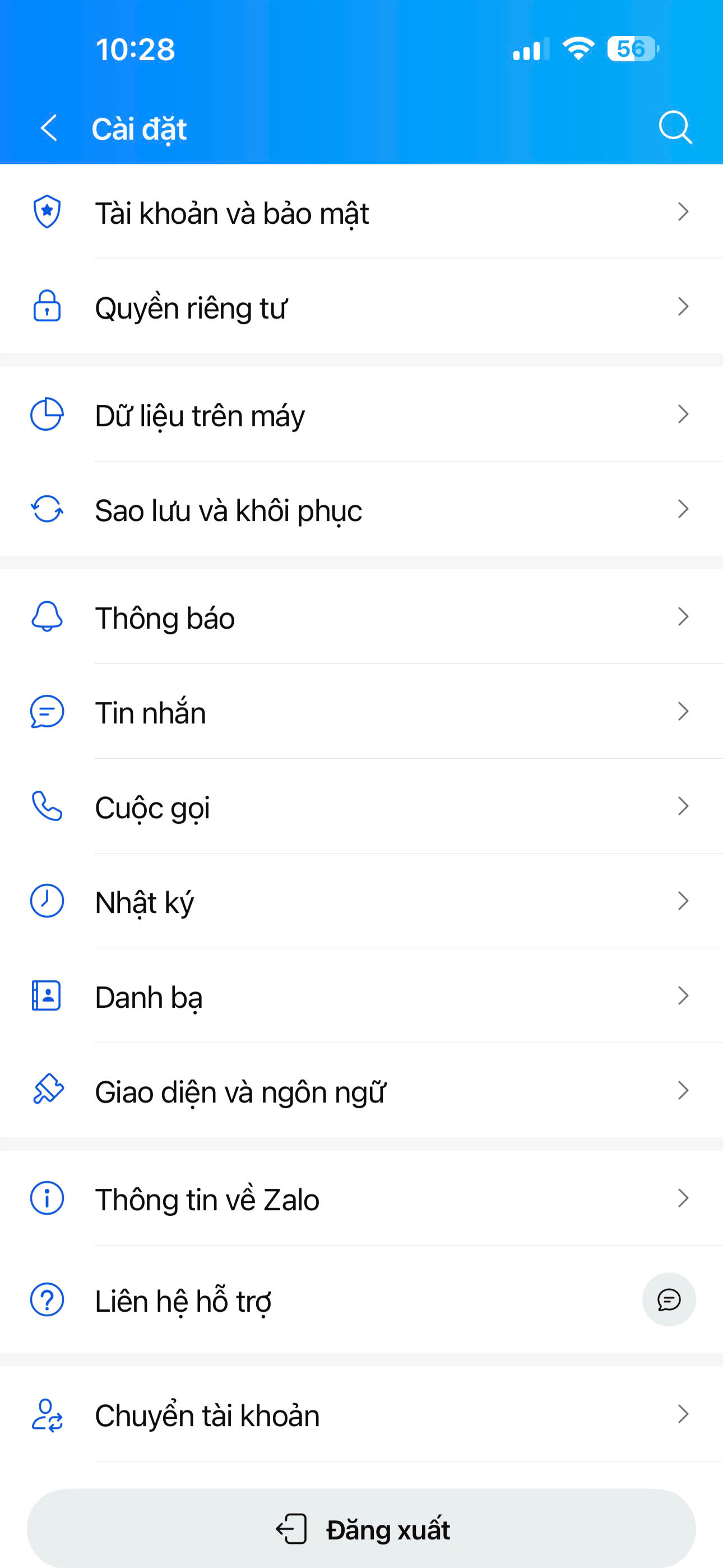Open Liên hệ hỗ trợ row
723x1568 pixels.
(304, 1300)
